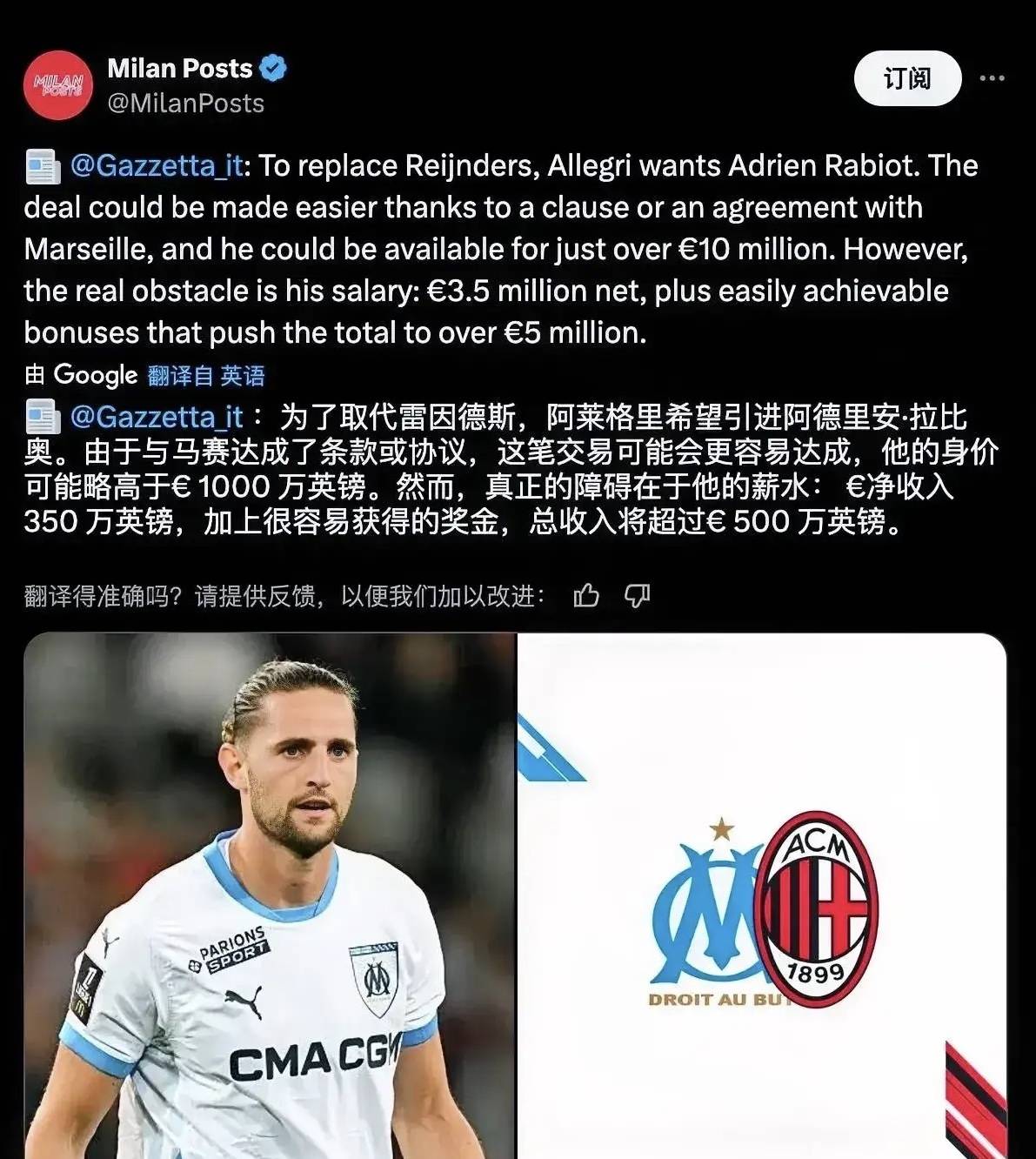Rate the translation with thumbs up
The image size is (1036, 1159).
(587, 596)
